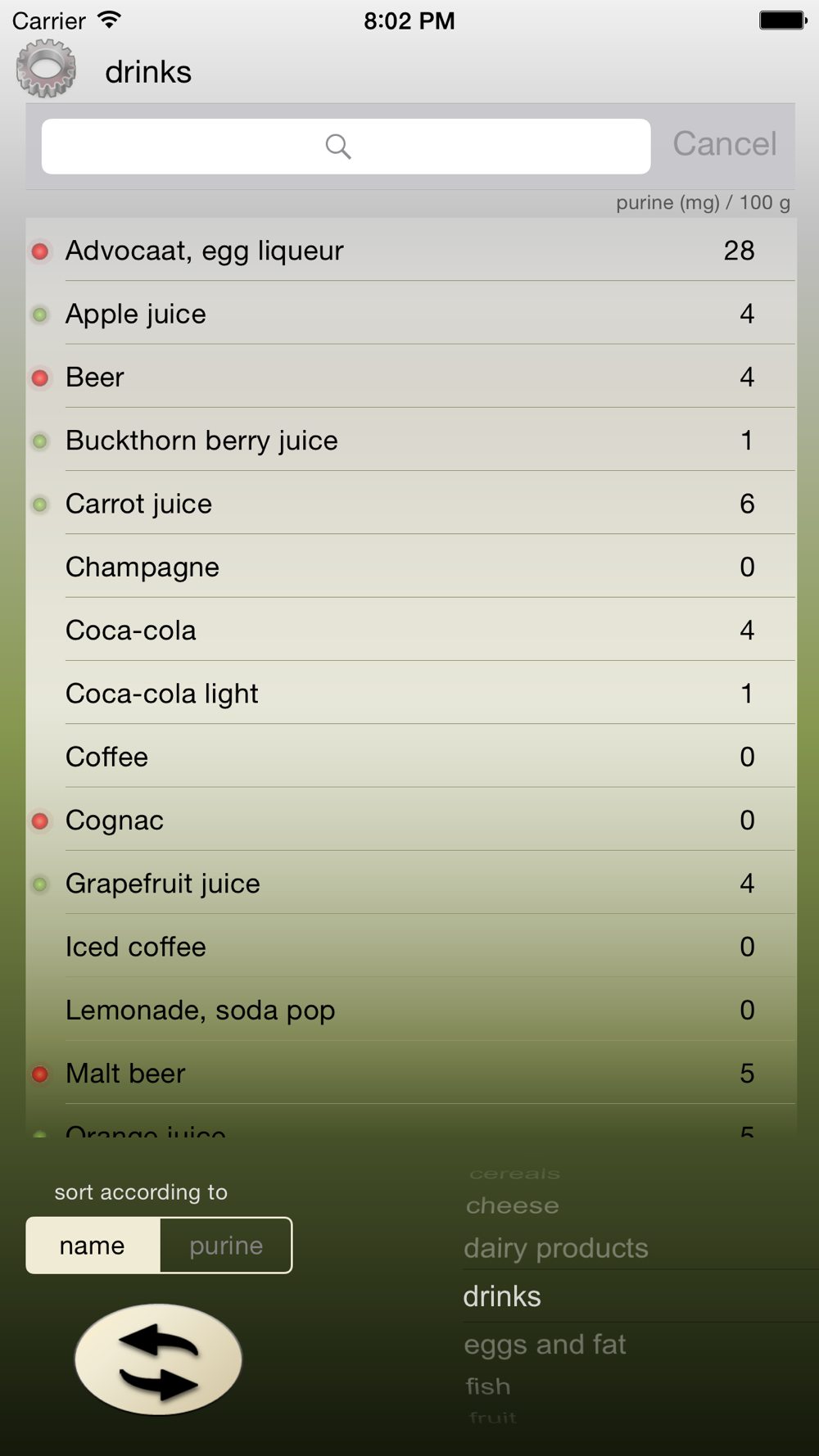819x1456 pixels.
Task: Select the Coca-cola light row
Action: 410,693
